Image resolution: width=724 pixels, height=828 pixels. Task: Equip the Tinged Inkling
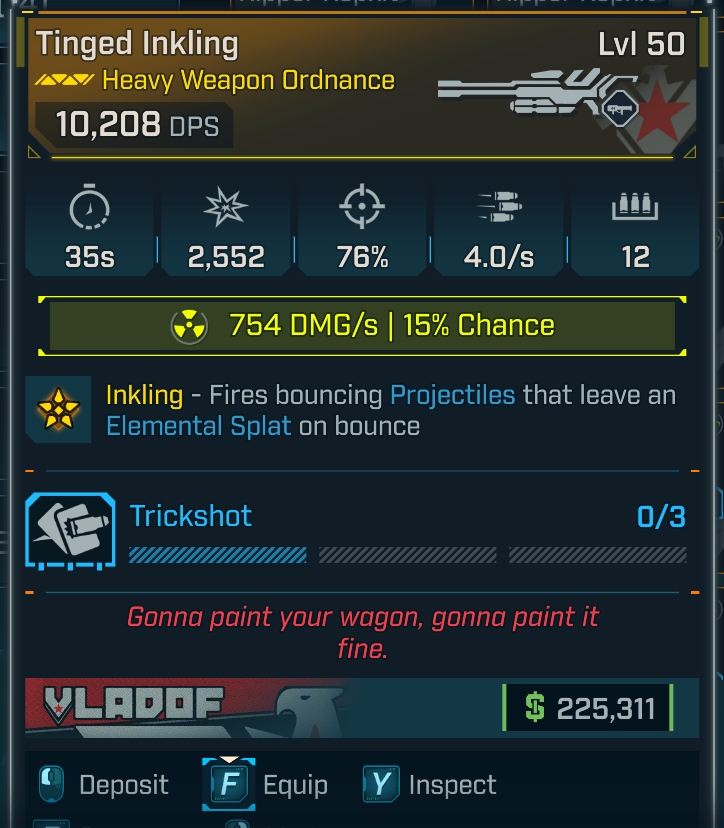266,785
